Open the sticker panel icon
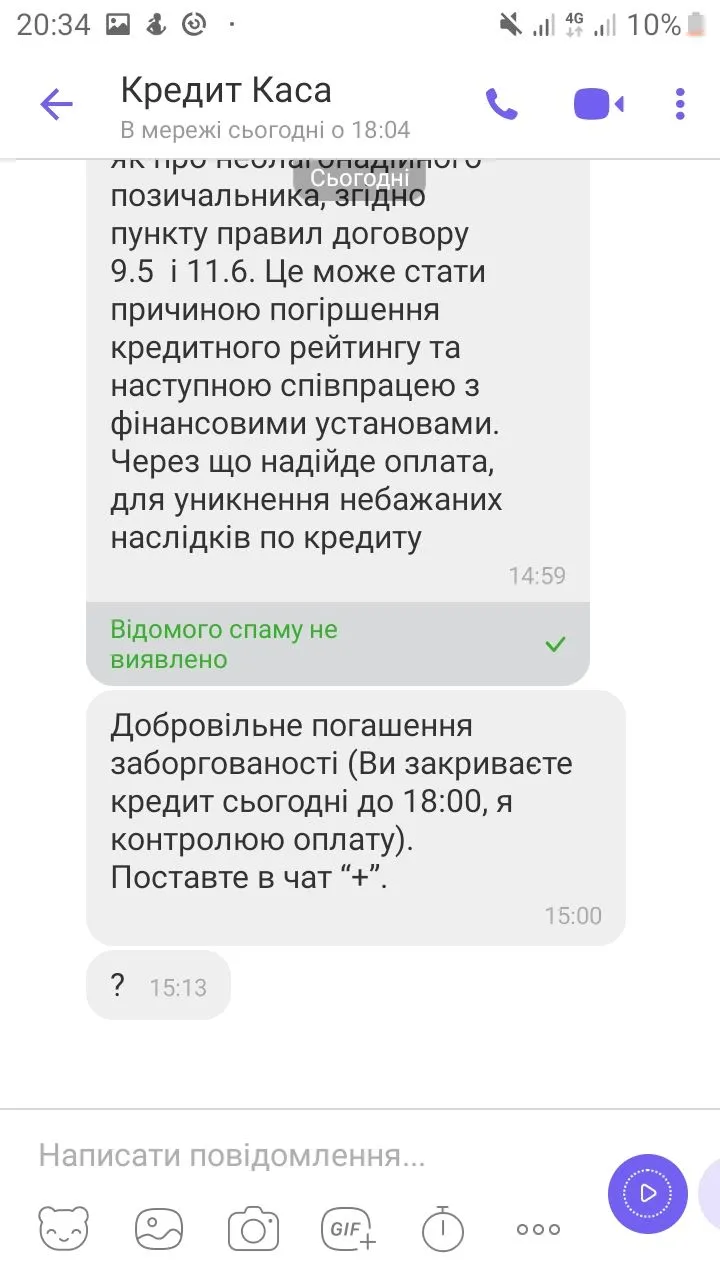The height and width of the screenshot is (1280, 720). [x=63, y=1229]
